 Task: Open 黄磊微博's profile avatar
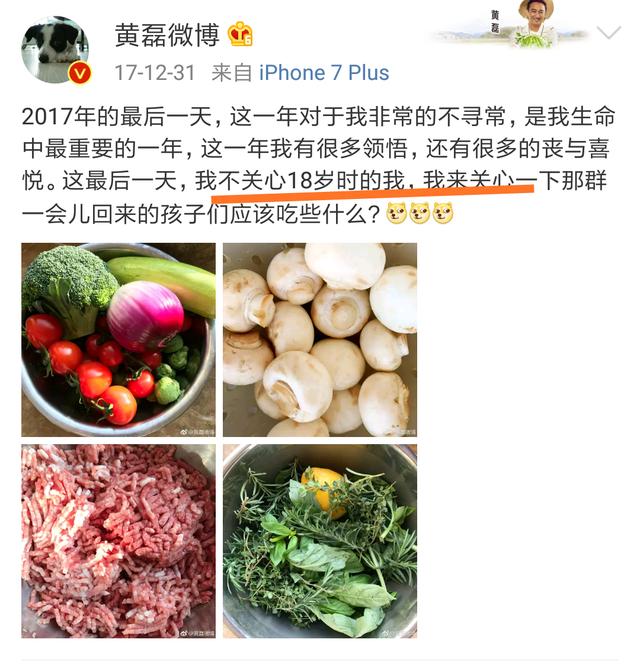[55, 50]
